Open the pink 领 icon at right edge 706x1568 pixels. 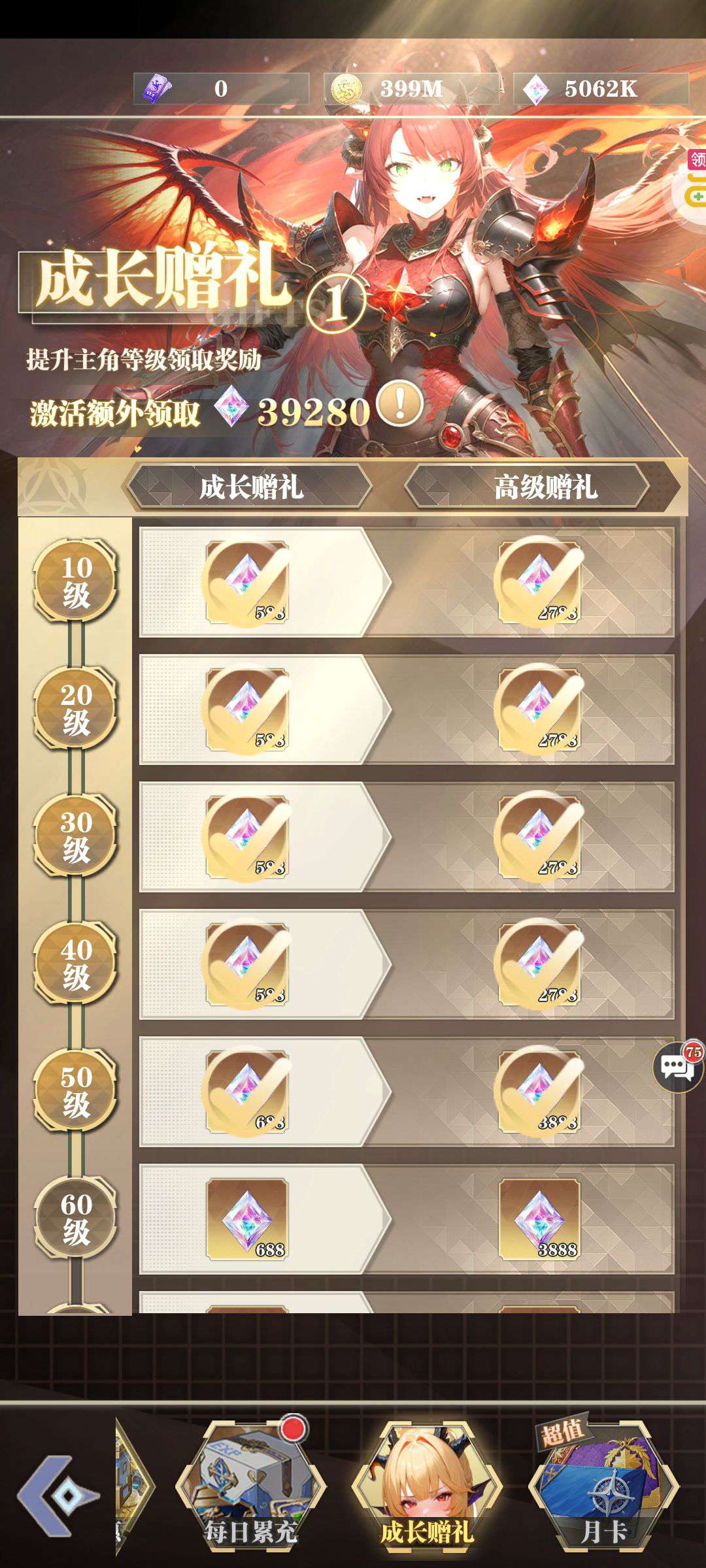click(x=696, y=161)
